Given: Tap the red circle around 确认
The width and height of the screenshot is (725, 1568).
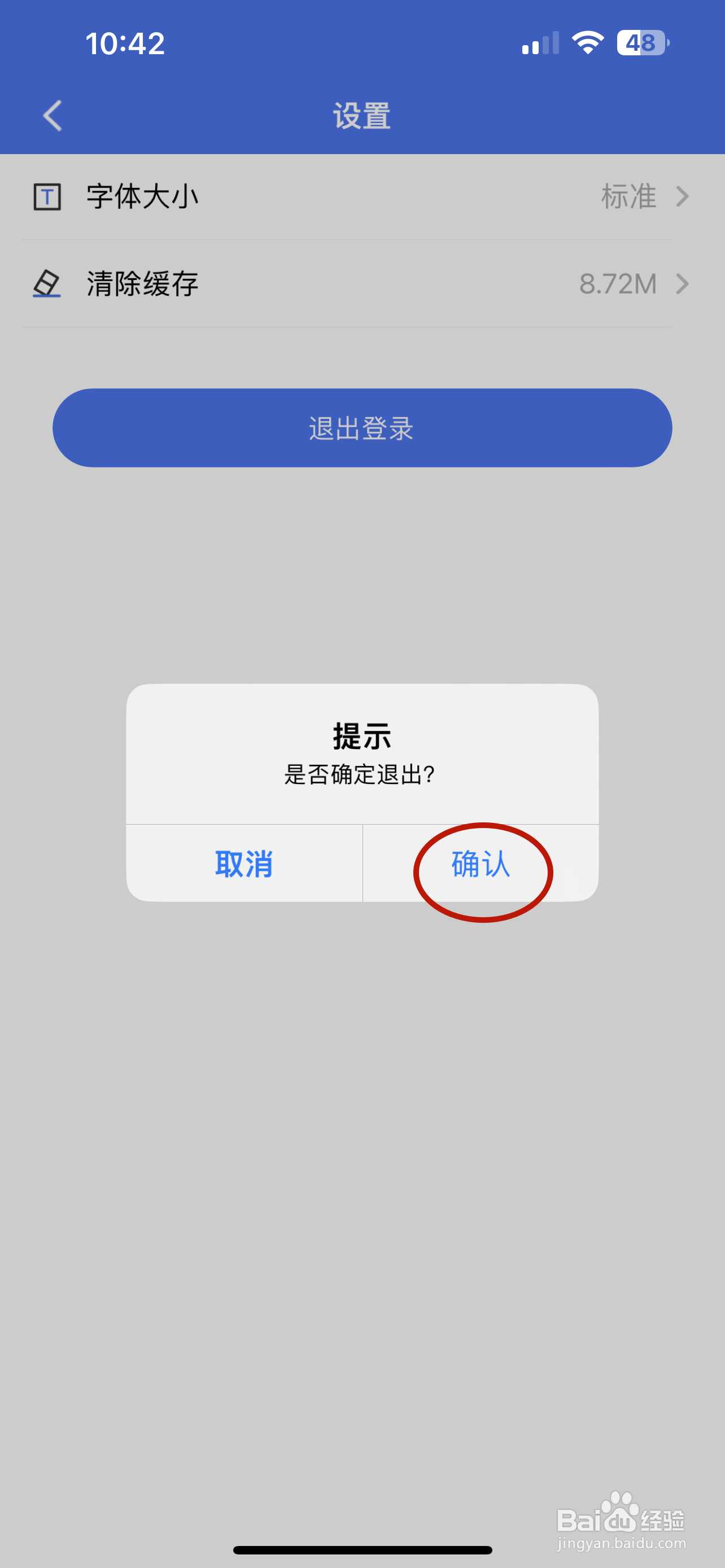Looking at the screenshot, I should pyautogui.click(x=483, y=870).
